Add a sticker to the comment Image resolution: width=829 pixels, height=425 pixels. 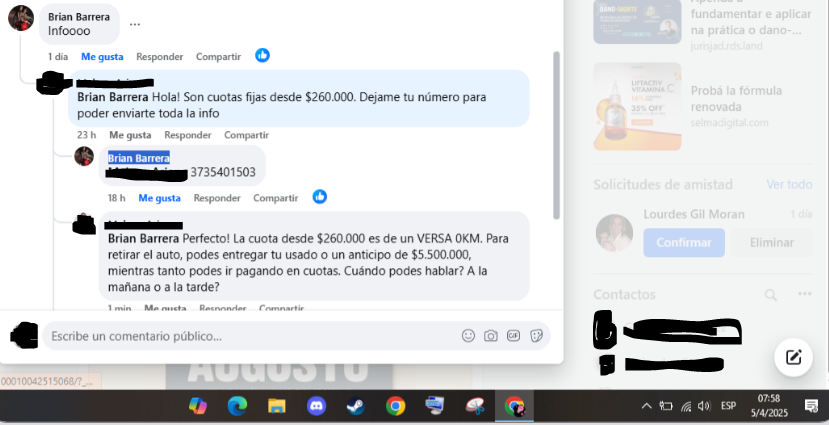(537, 336)
